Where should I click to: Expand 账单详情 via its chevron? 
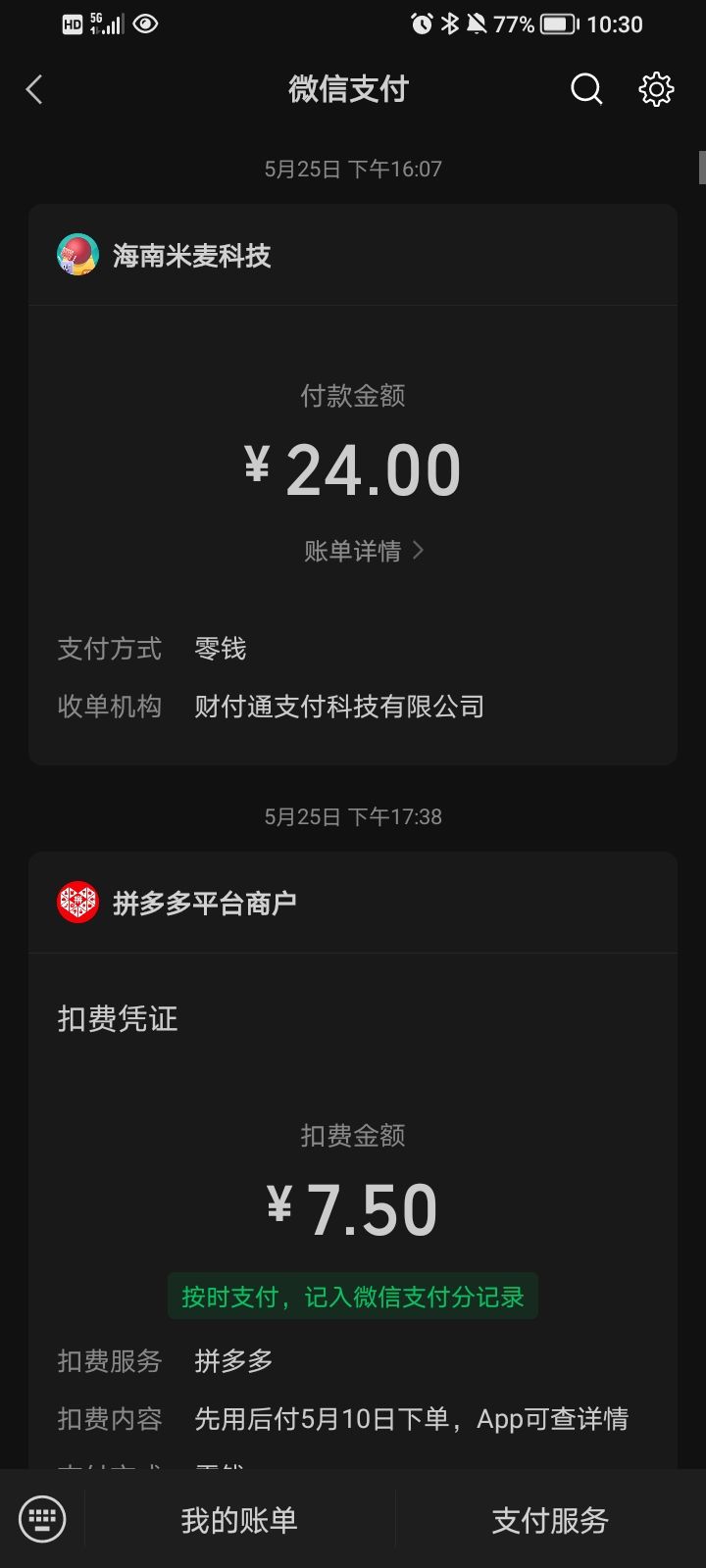(418, 551)
